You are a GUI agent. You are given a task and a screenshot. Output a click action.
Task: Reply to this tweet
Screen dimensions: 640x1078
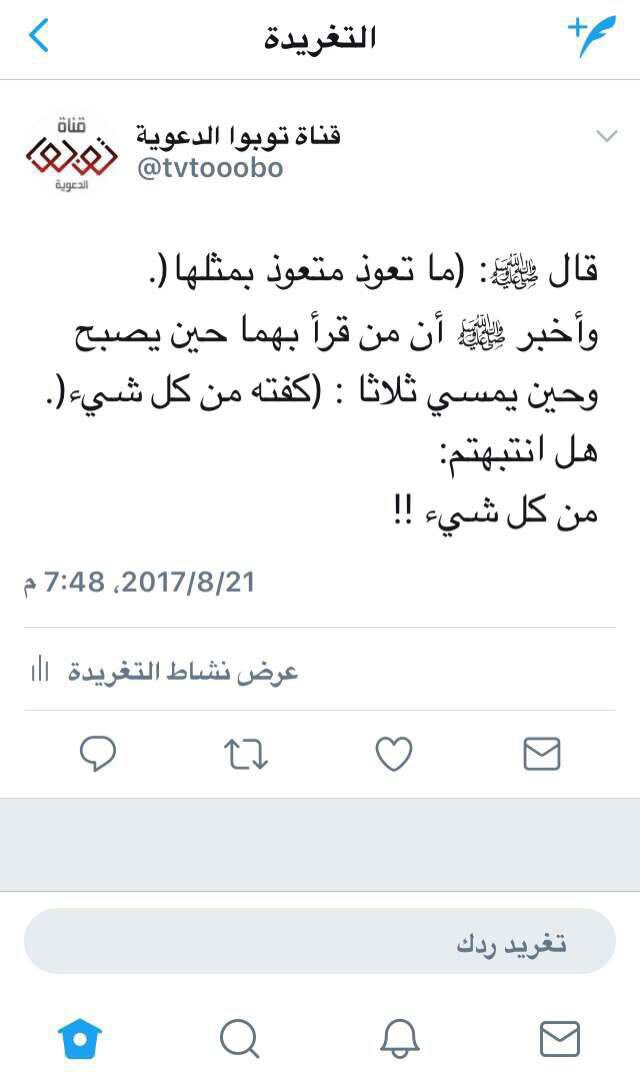98,754
